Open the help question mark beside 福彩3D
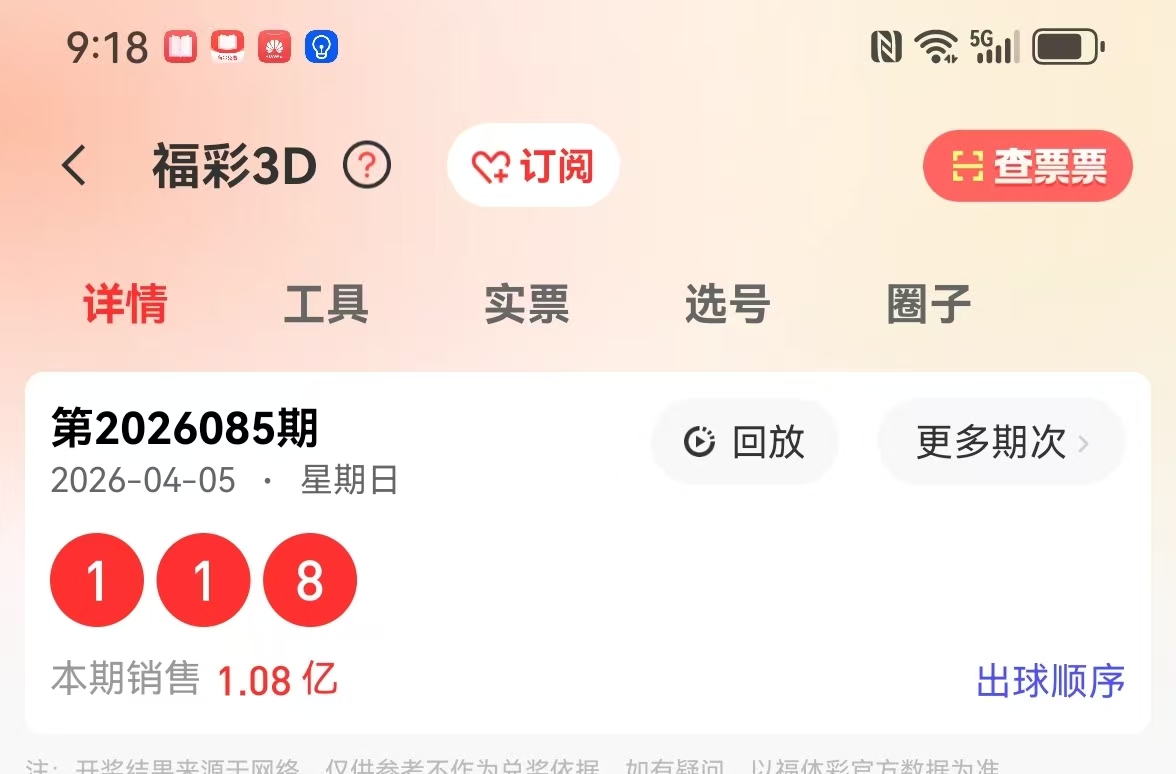 pyautogui.click(x=367, y=166)
